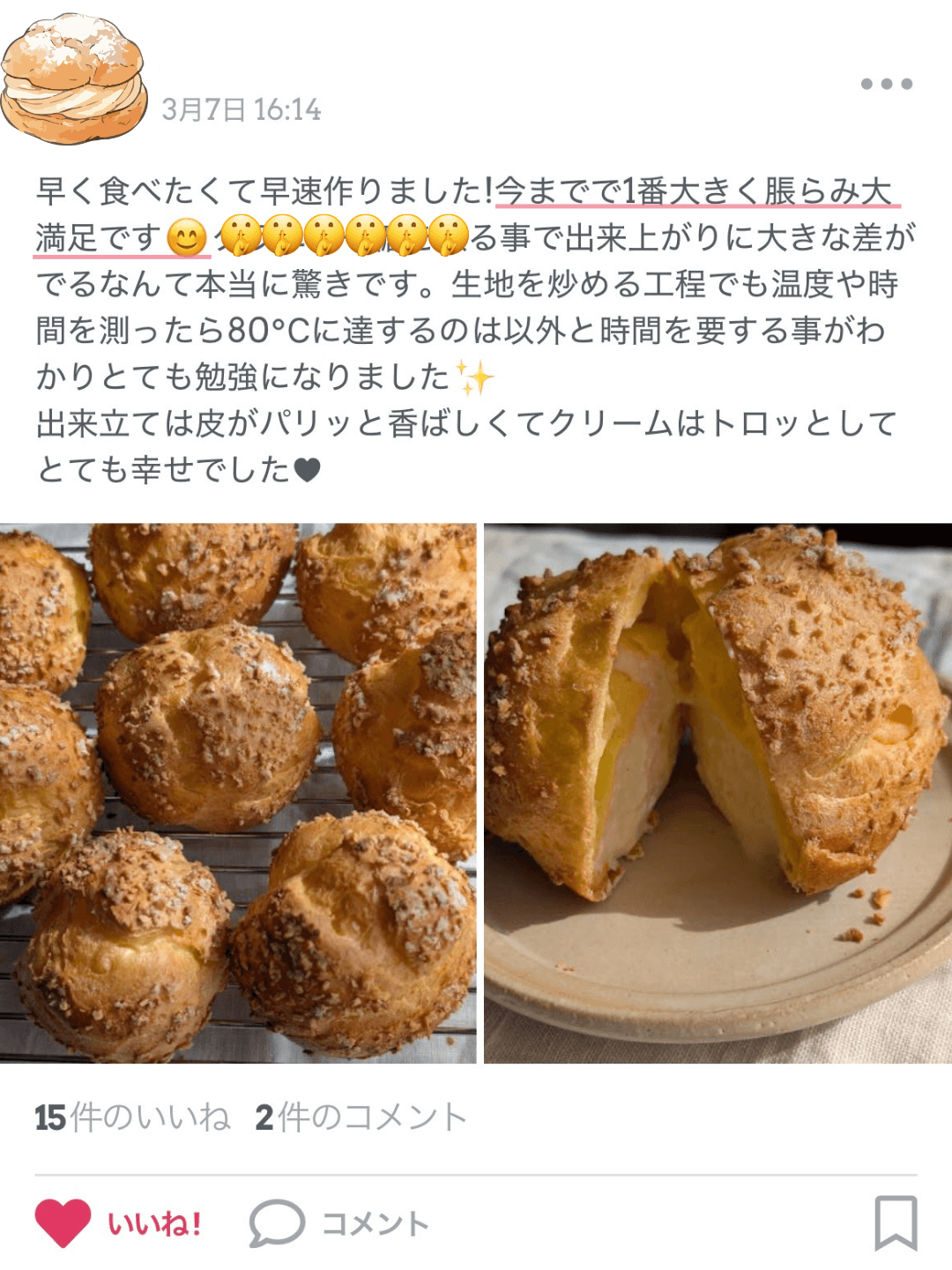Open the three-dot overflow menu
This screenshot has width=952, height=1270.
886,84
